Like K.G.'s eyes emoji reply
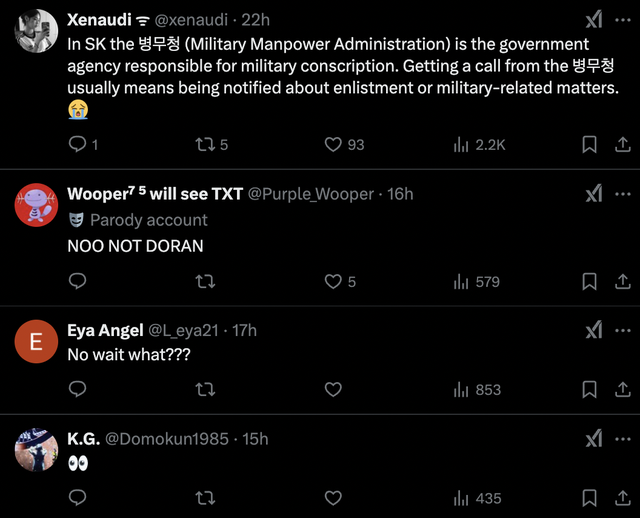Viewport: 640px width, 518px height. click(x=334, y=498)
